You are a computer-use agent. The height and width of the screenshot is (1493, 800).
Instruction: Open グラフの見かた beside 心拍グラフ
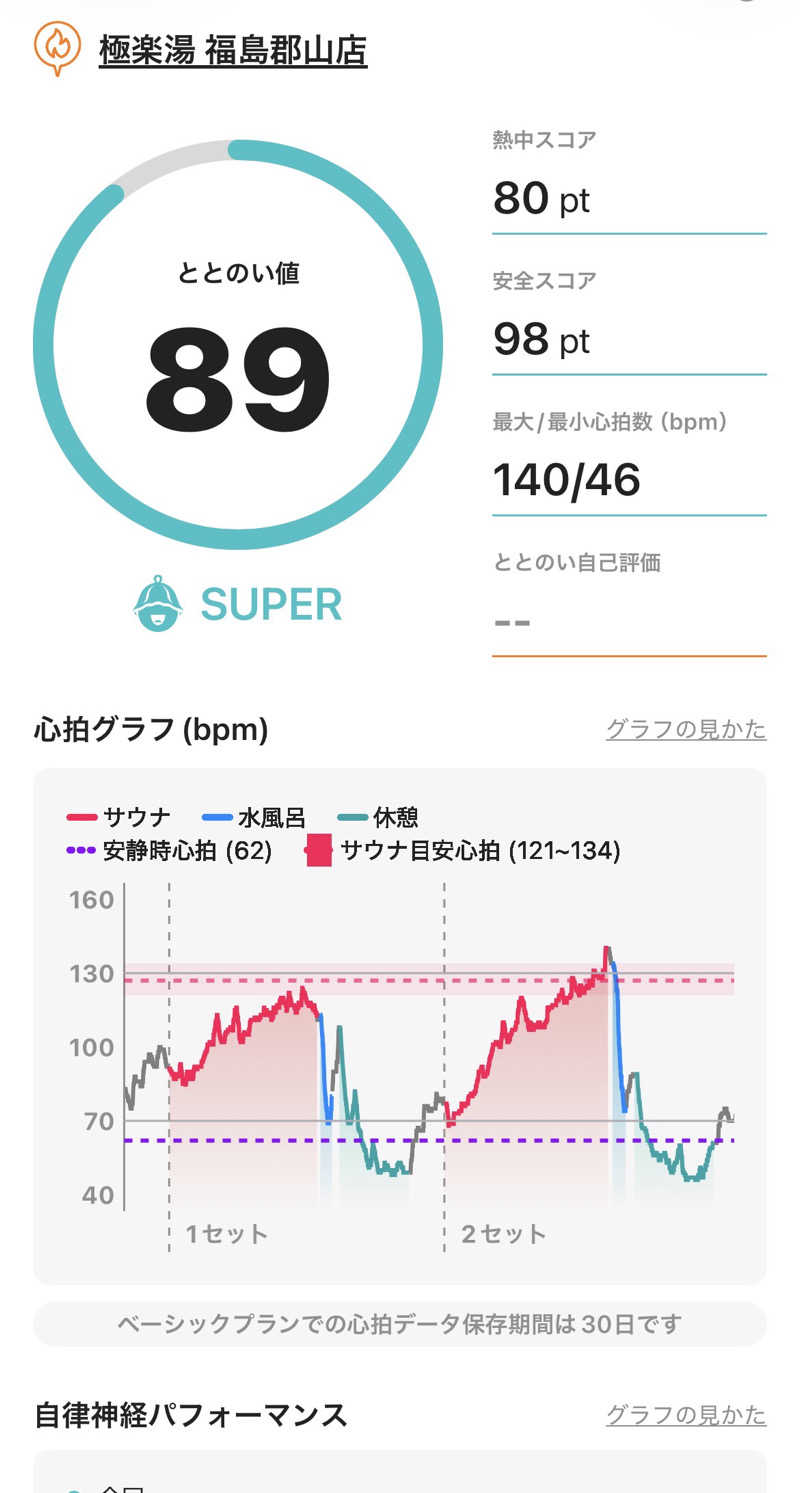(686, 730)
